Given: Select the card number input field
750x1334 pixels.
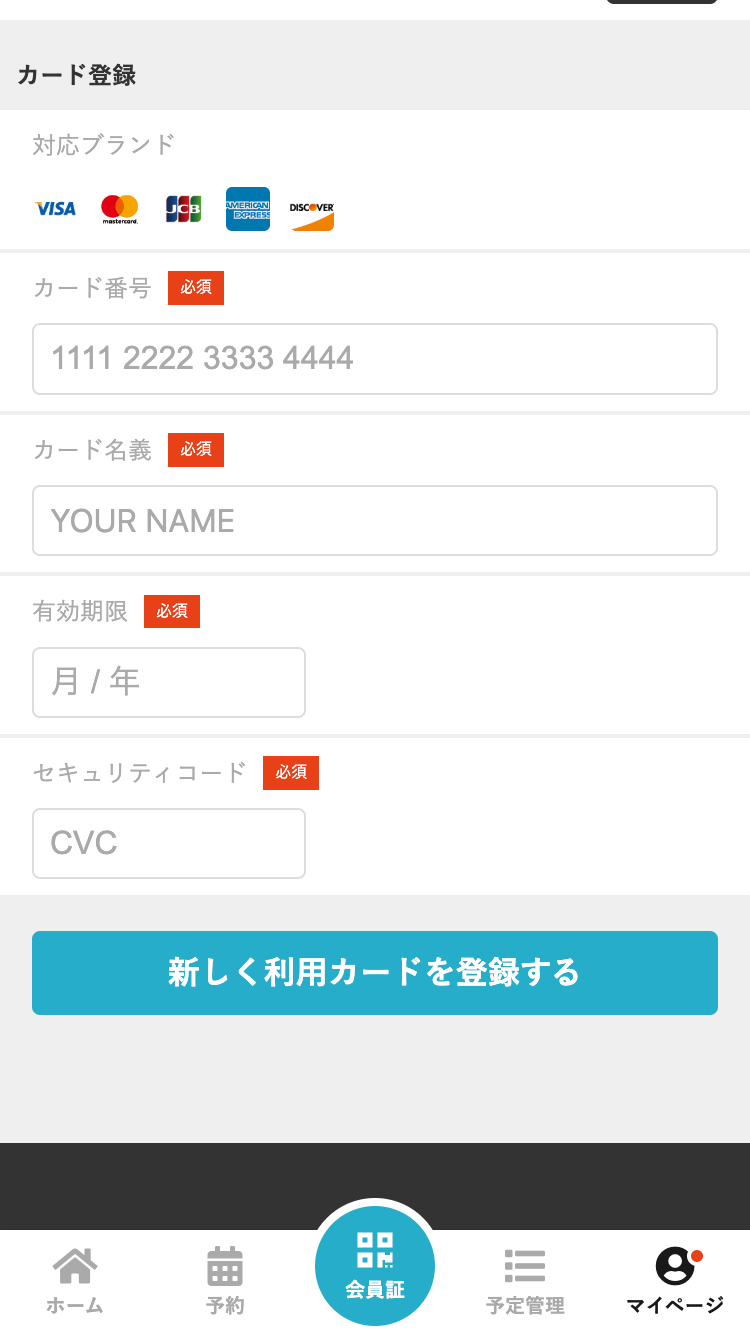Looking at the screenshot, I should coord(375,360).
